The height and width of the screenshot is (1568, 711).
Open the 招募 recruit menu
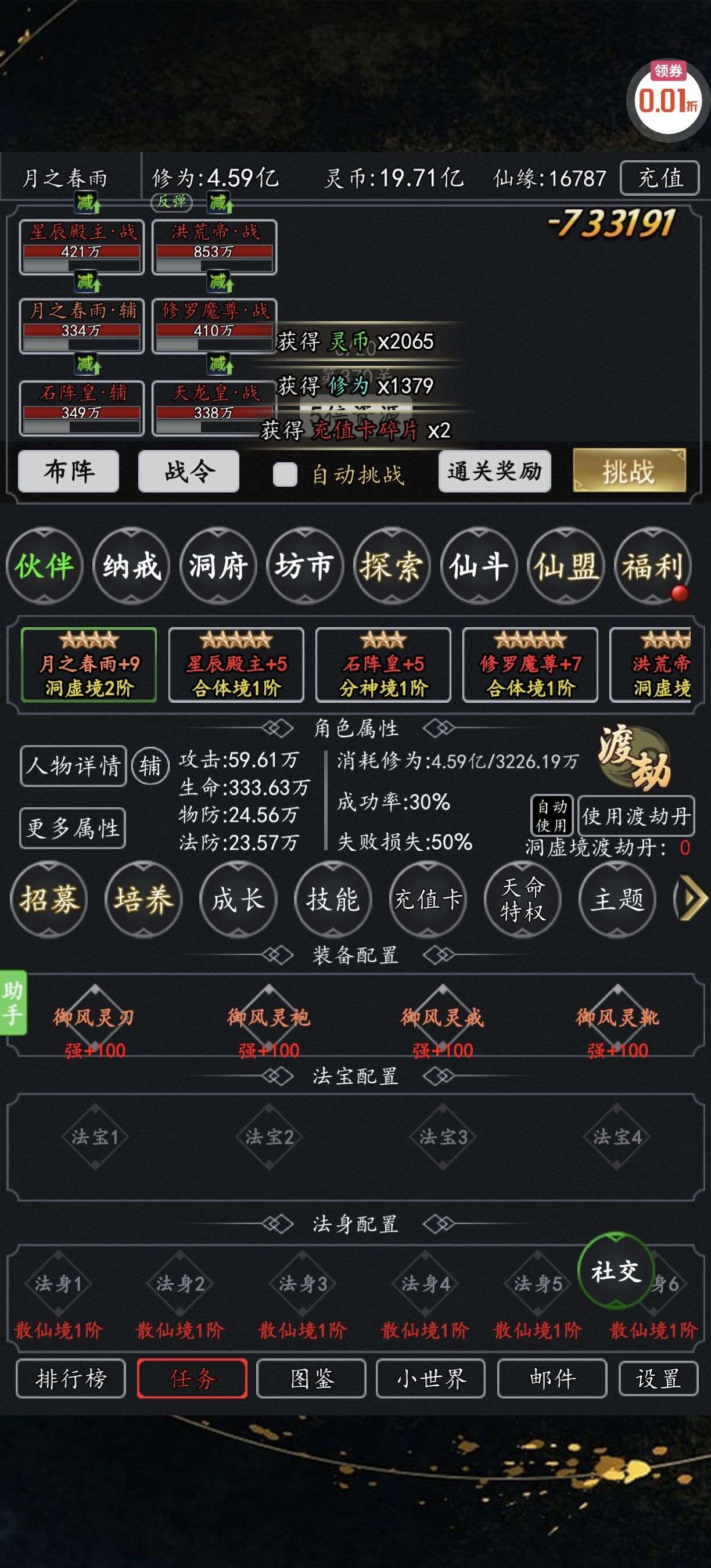[x=49, y=899]
